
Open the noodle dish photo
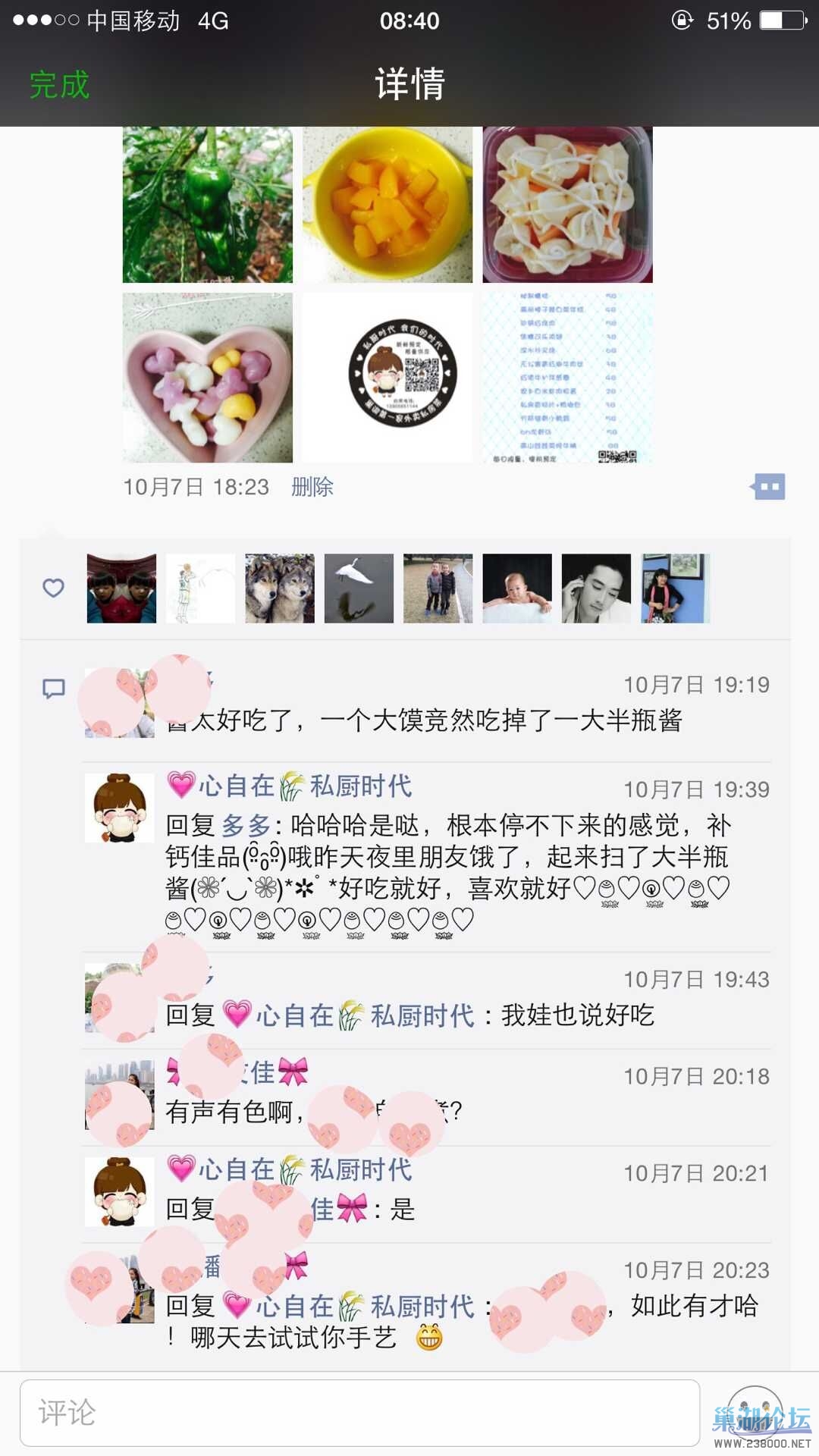tap(567, 205)
